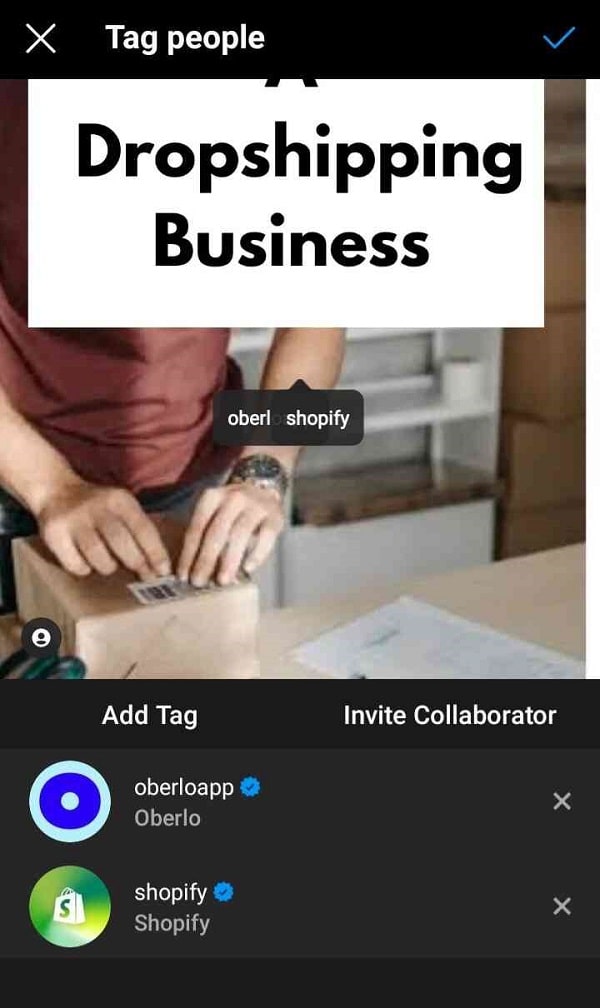Open the shopify account row

point(300,906)
